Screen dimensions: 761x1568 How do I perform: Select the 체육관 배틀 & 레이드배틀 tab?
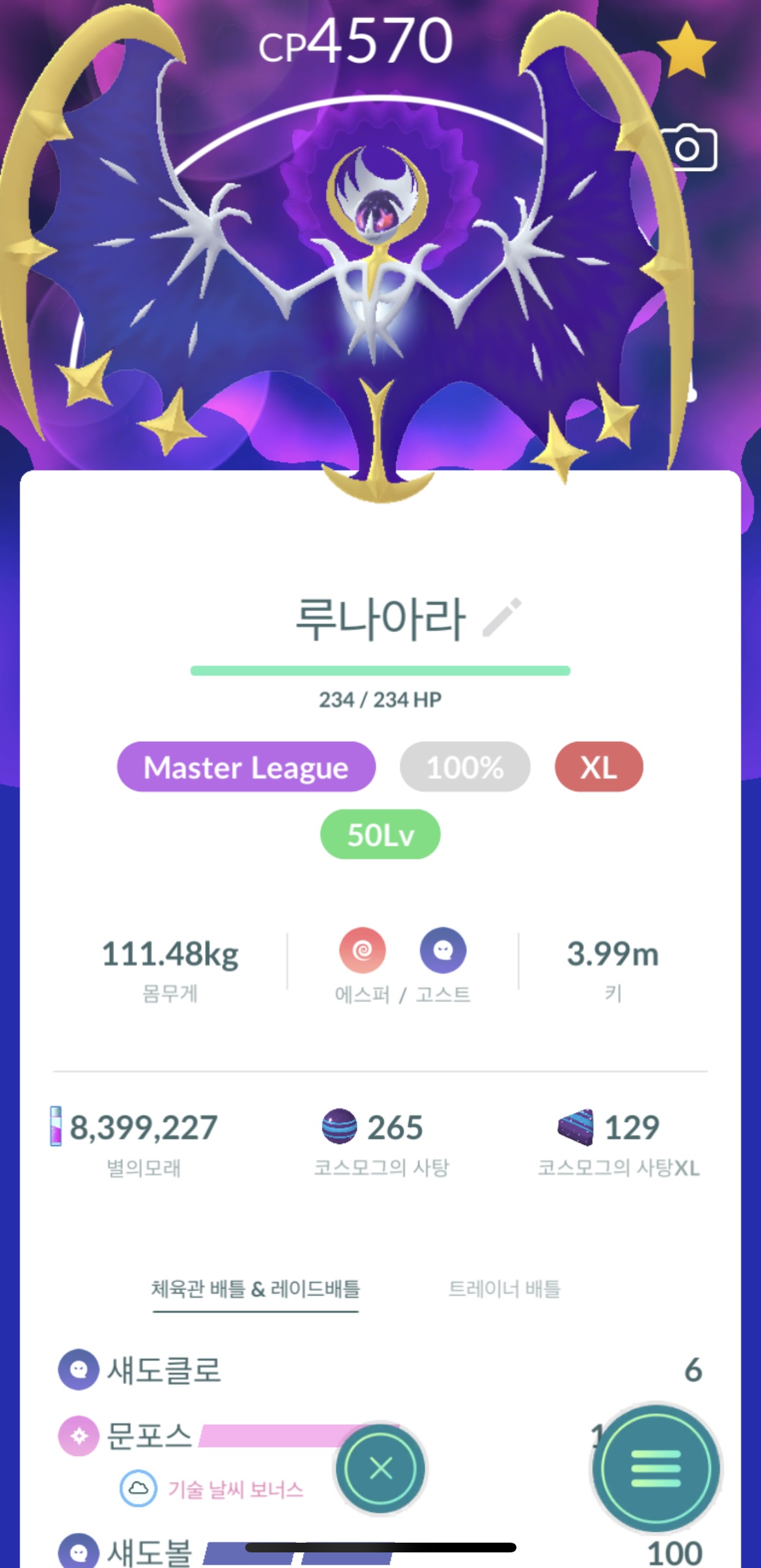point(256,1288)
